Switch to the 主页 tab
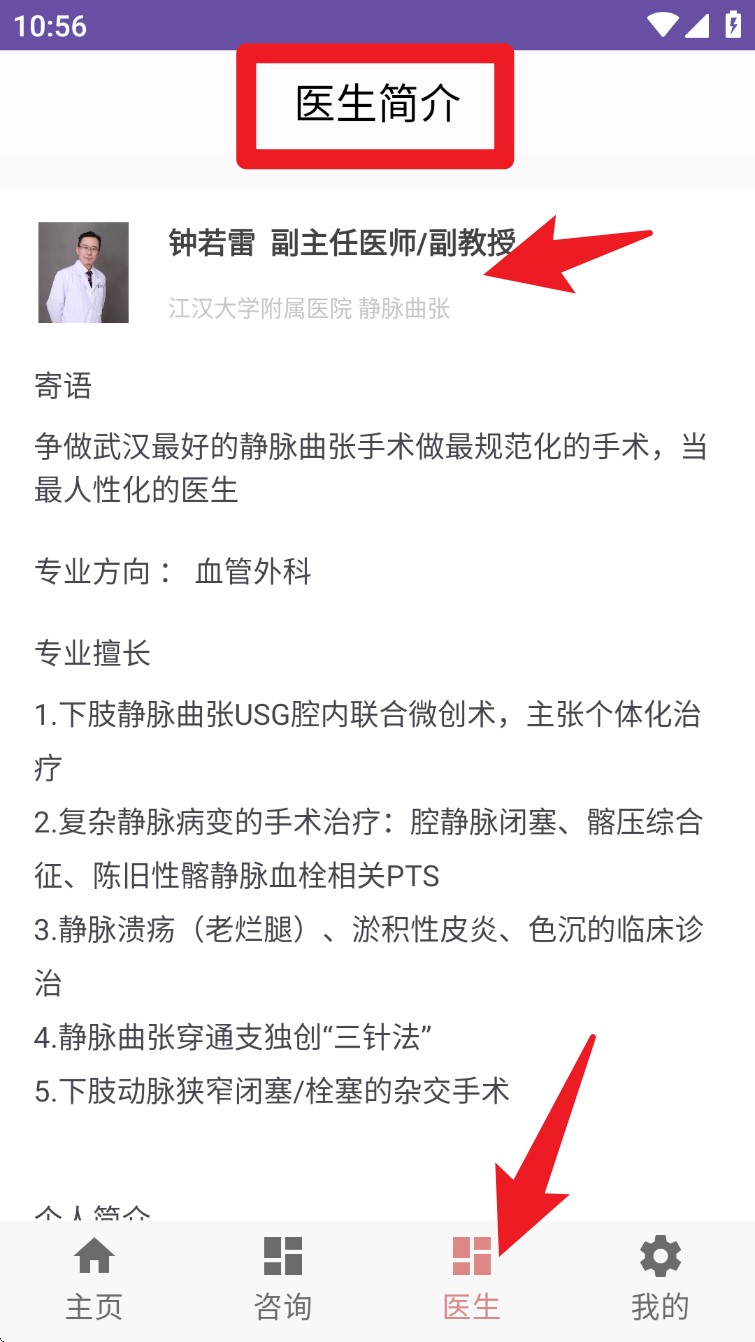 (94, 1278)
